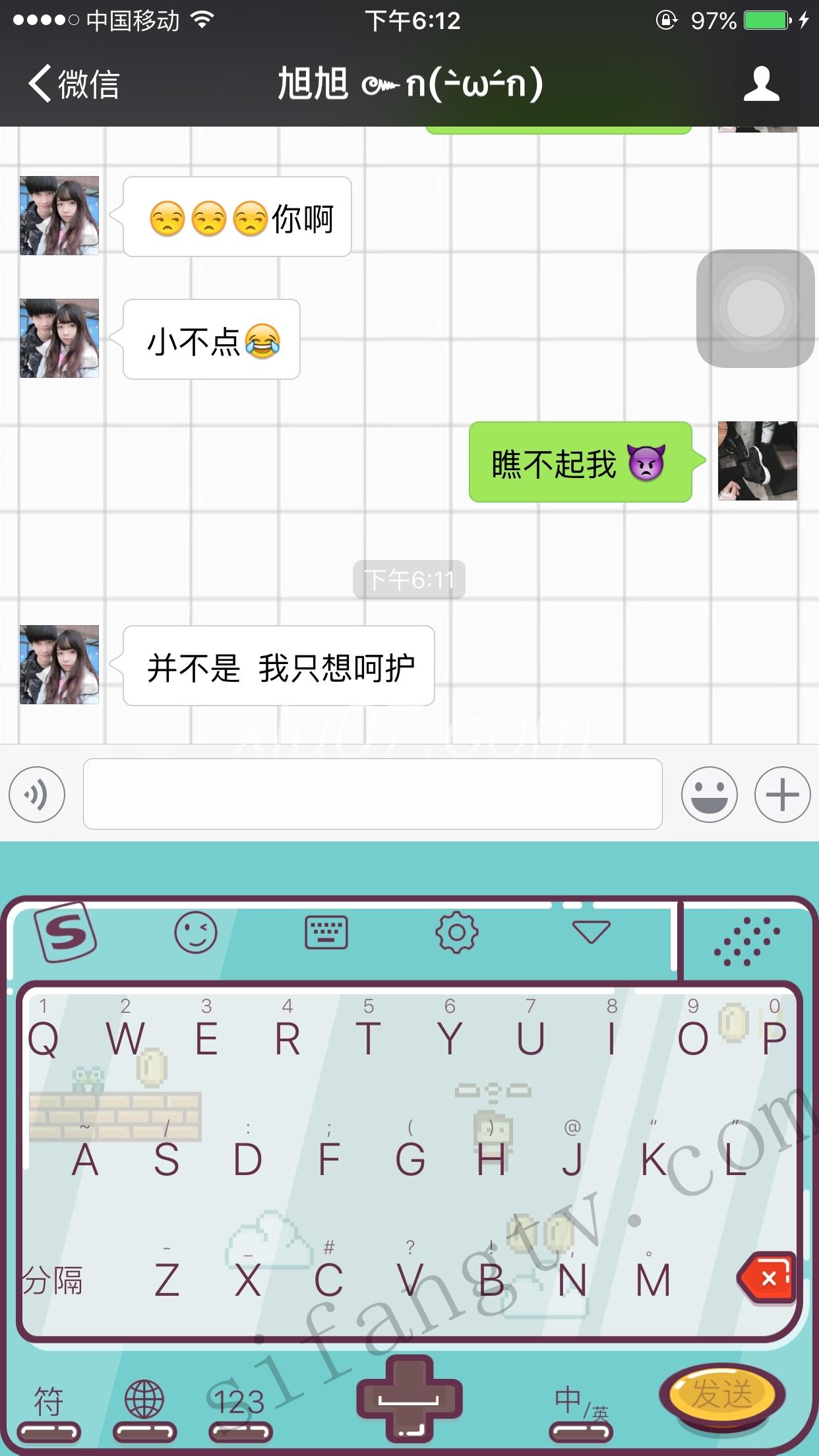Open the Sogou S logo menu

pyautogui.click(x=65, y=932)
